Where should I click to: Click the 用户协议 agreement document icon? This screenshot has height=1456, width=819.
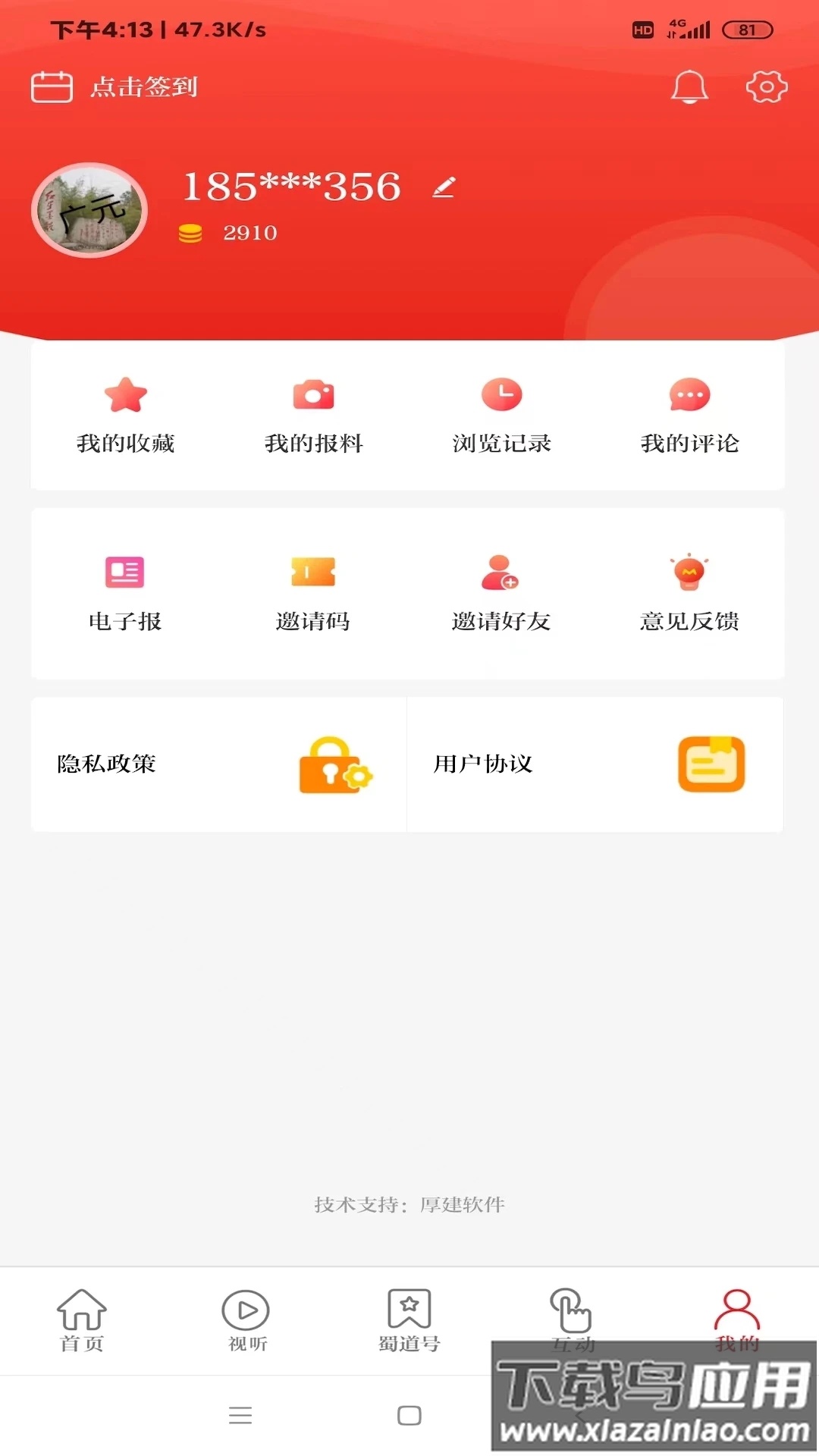pyautogui.click(x=711, y=764)
